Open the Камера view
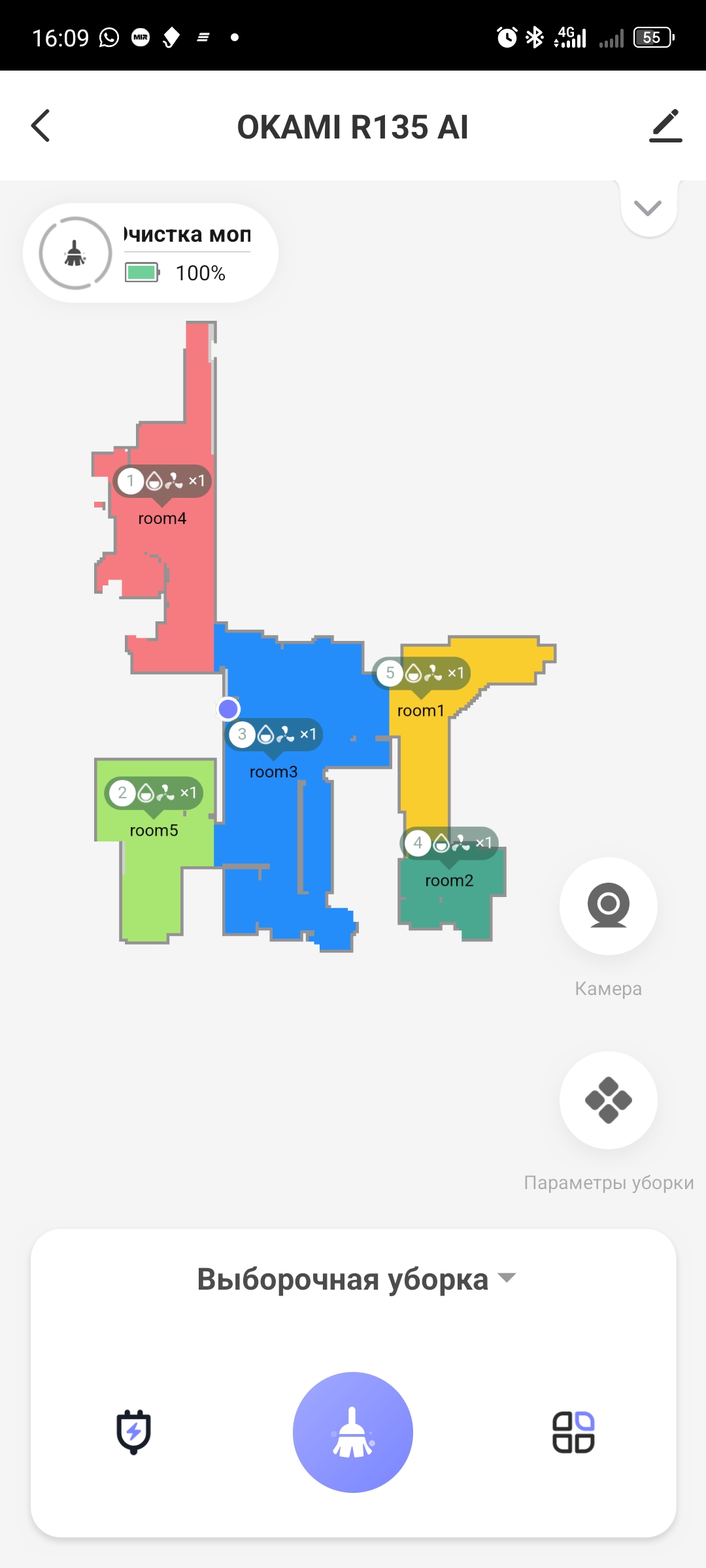The image size is (706, 1568). click(x=608, y=906)
